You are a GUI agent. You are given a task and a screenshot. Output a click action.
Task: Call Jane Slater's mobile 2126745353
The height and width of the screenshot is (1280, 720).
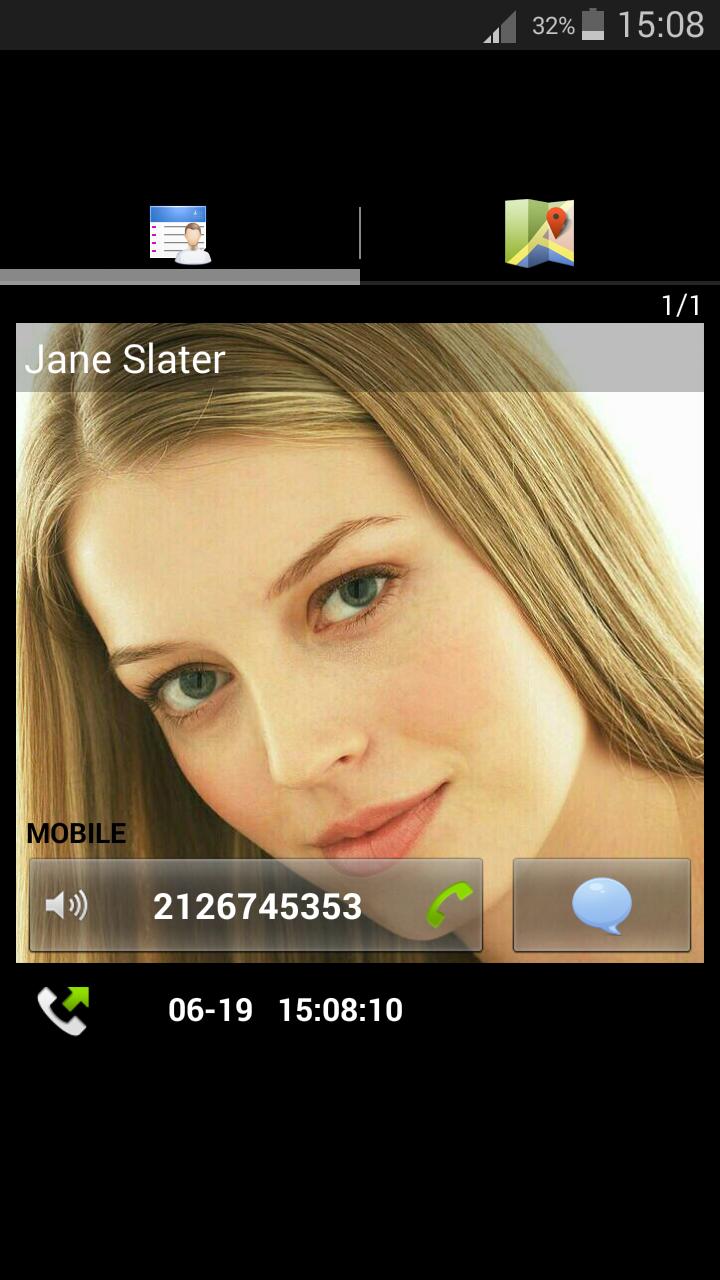(256, 906)
